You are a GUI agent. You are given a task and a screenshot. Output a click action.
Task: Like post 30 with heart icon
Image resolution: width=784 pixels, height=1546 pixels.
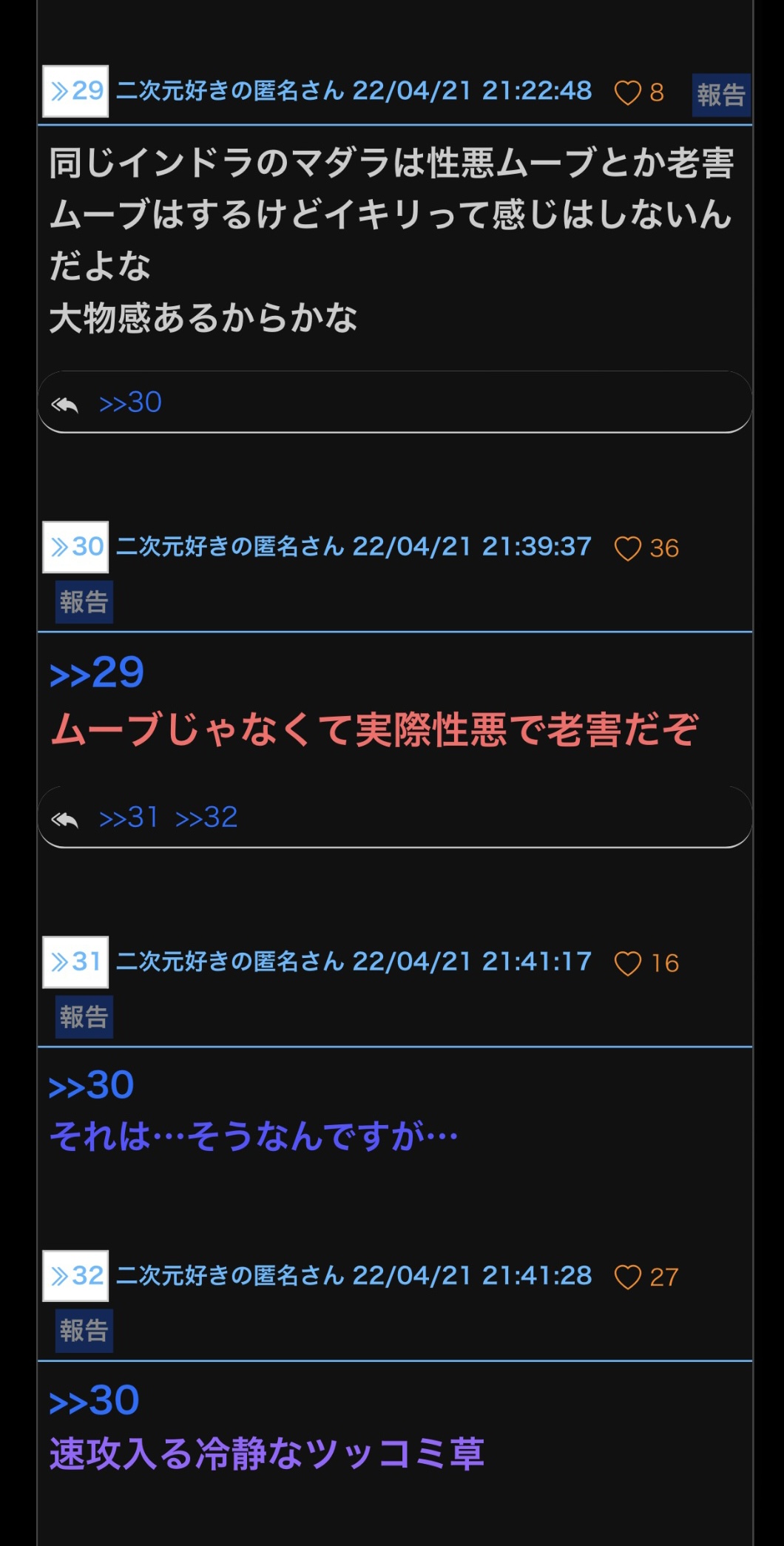[627, 548]
